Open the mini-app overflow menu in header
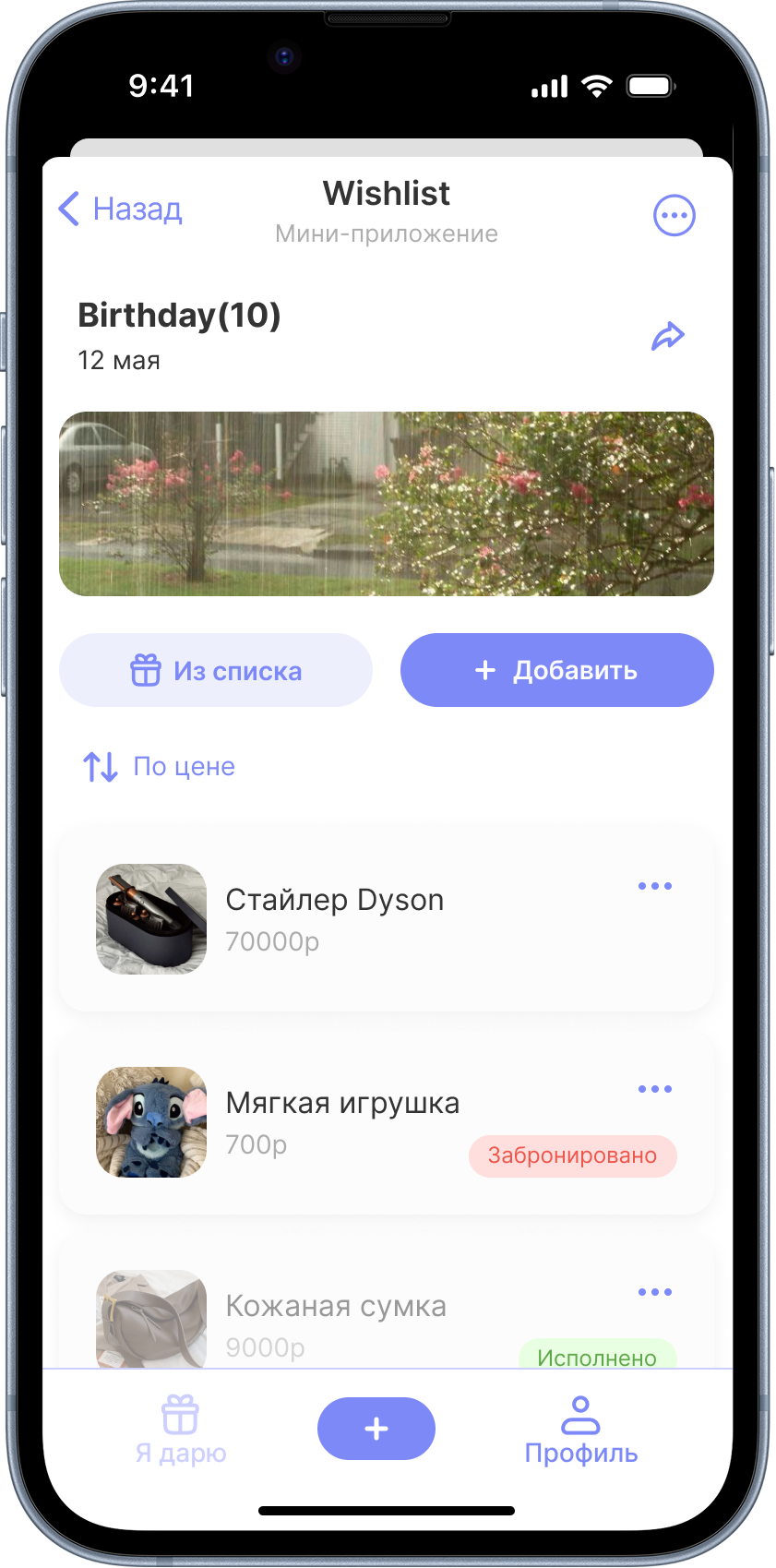 tap(675, 216)
